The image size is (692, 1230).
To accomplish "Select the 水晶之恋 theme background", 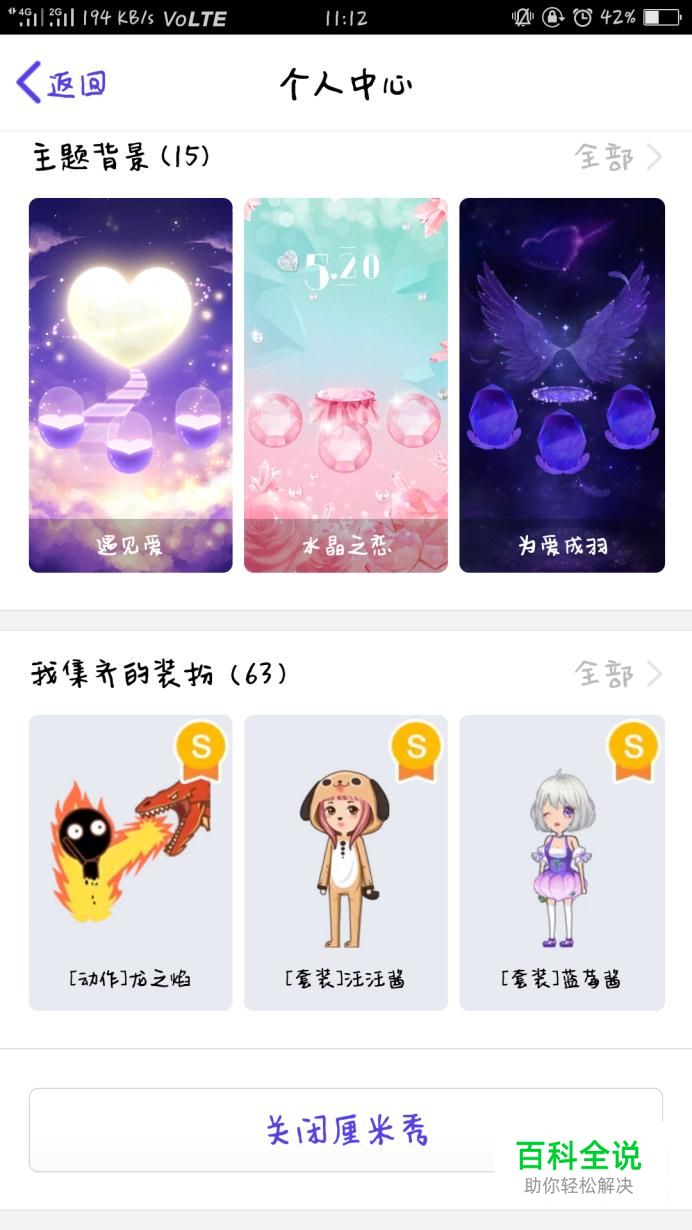I will [x=346, y=385].
